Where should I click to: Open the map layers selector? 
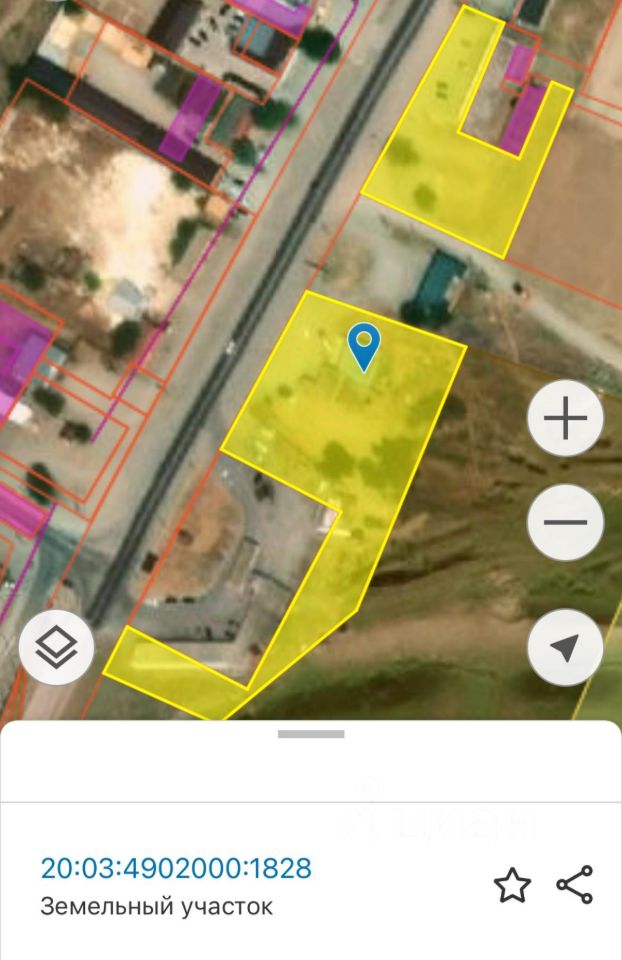pyautogui.click(x=57, y=647)
